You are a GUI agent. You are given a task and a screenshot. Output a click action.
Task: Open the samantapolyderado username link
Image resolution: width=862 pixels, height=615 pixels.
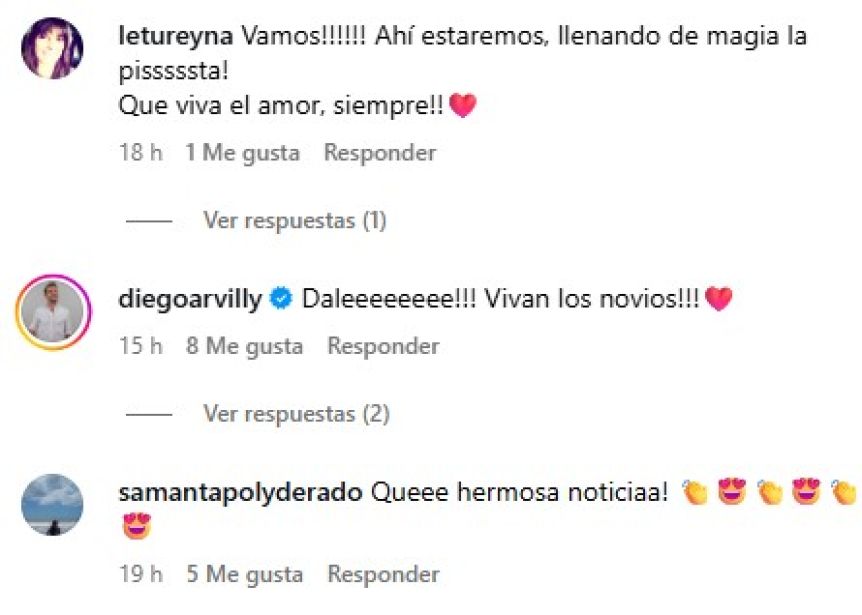pyautogui.click(x=241, y=492)
